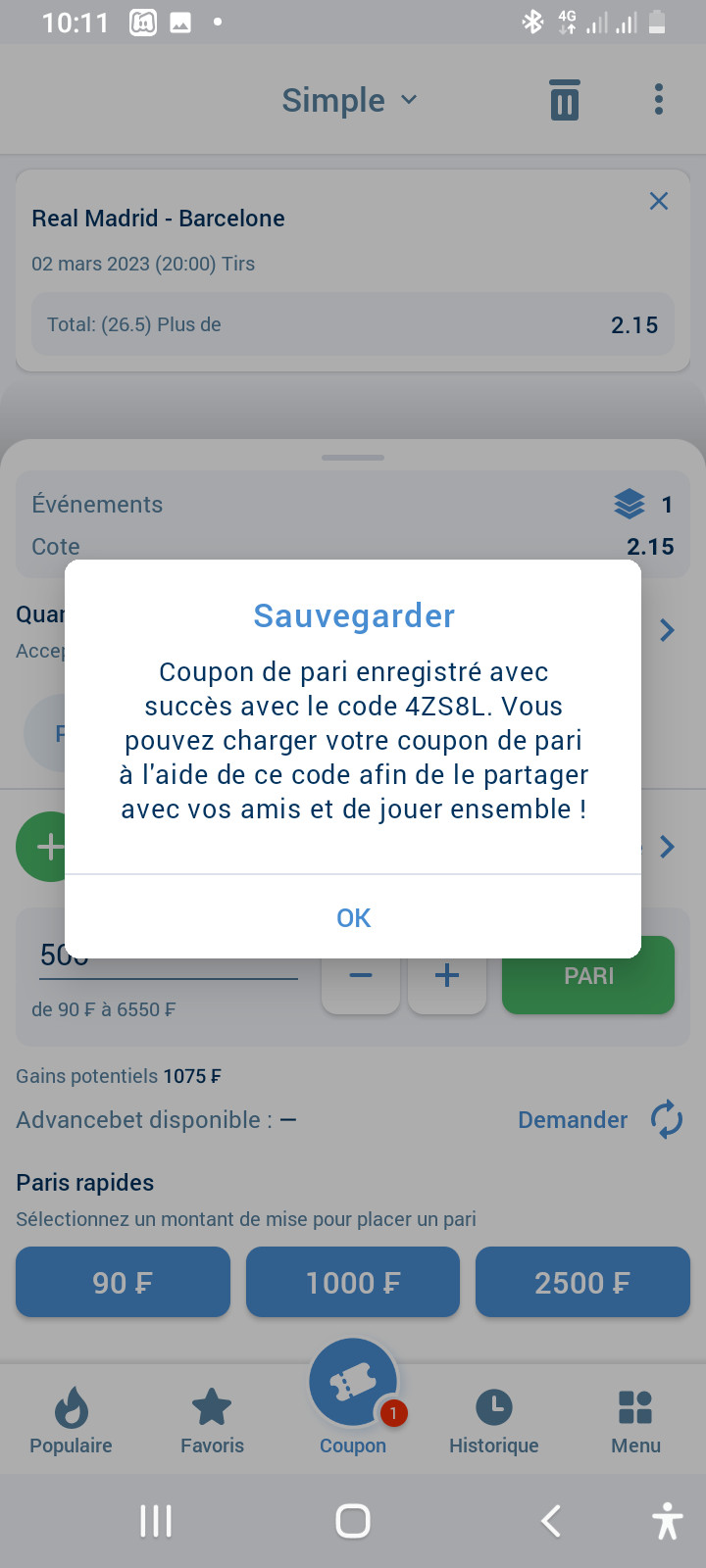Confirm the Sauvegarder dialog with OK
Viewport: 706px width, 1568px height.
pyautogui.click(x=353, y=917)
